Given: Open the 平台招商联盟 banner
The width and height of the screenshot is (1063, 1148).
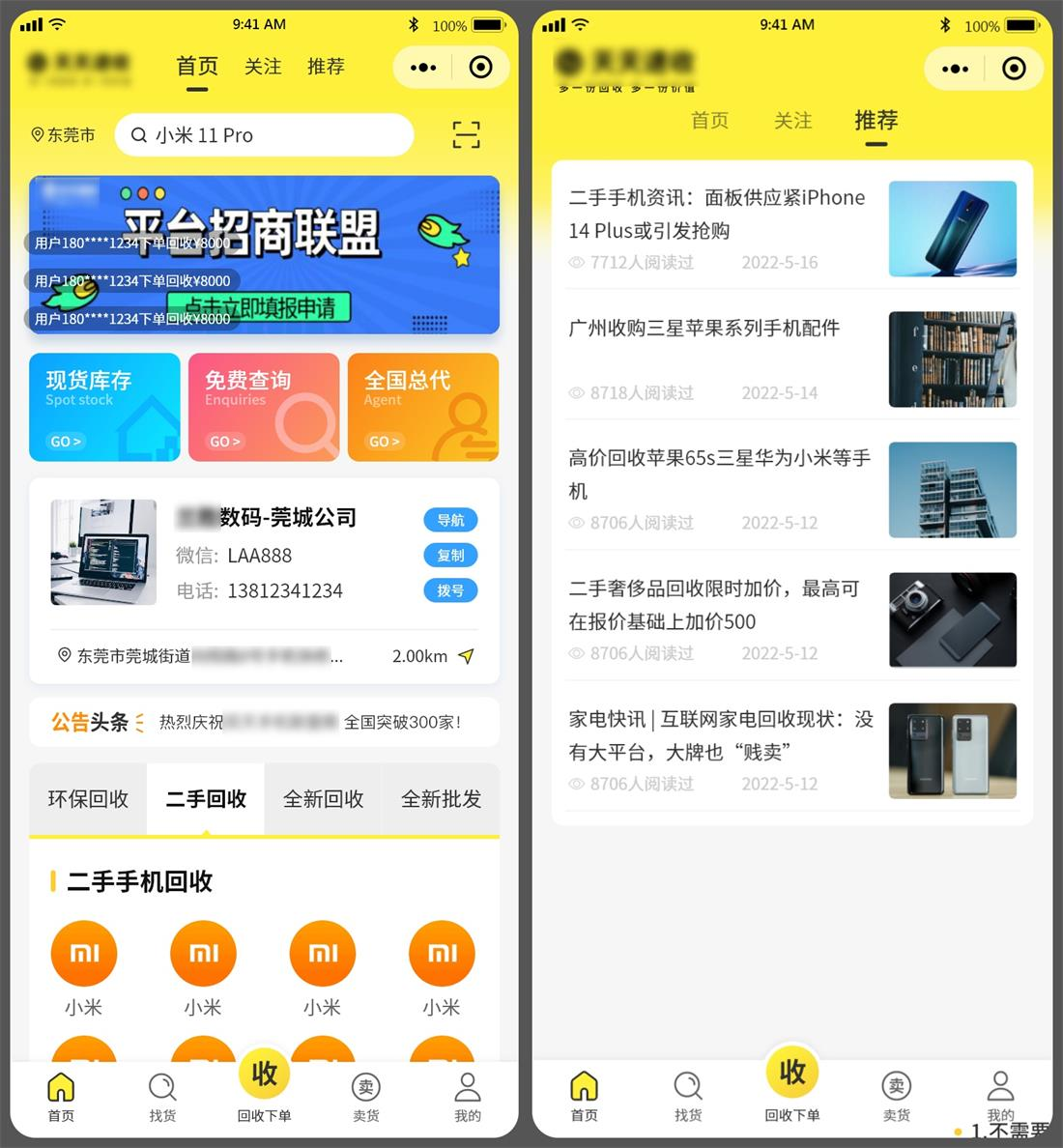Looking at the screenshot, I should click(264, 254).
